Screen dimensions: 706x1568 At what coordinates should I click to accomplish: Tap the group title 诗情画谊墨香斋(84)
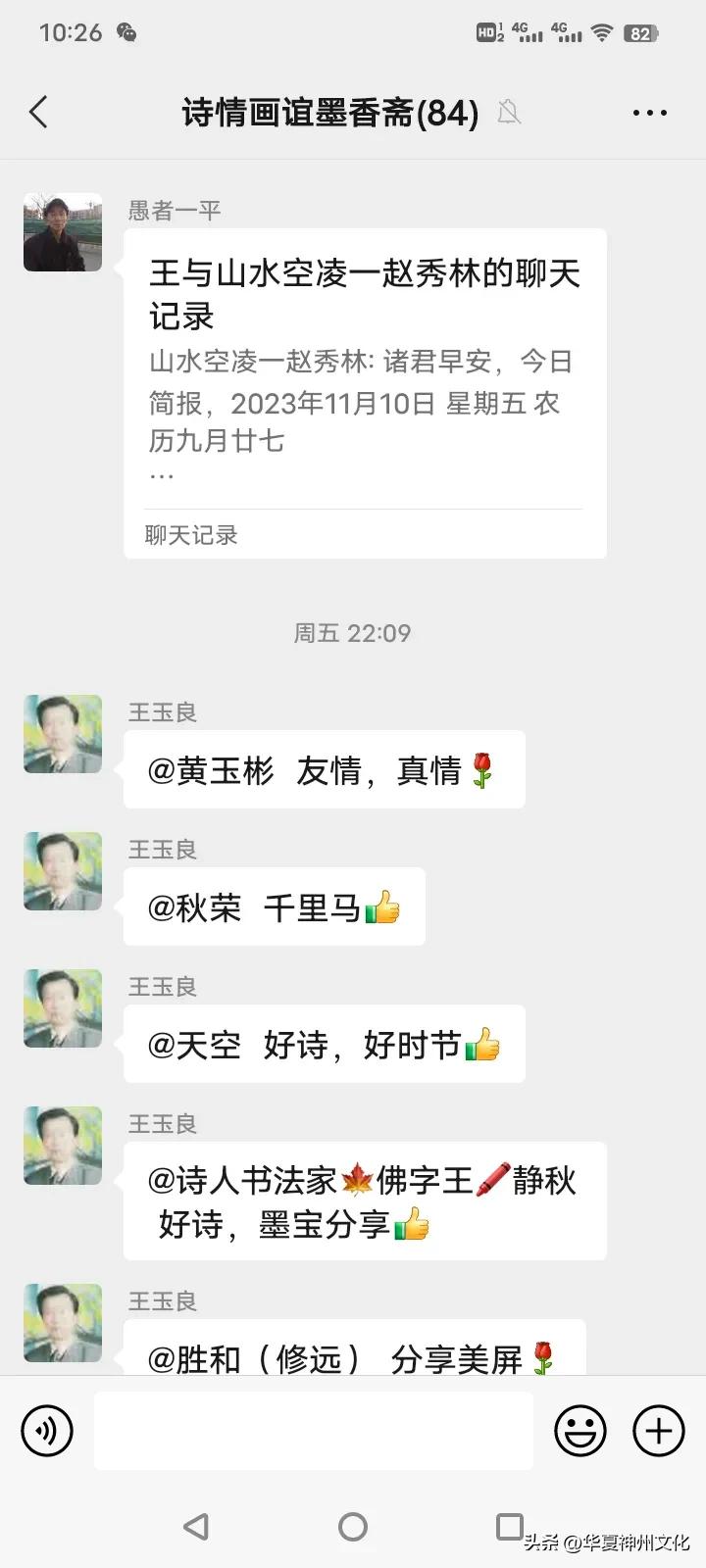pyautogui.click(x=324, y=112)
